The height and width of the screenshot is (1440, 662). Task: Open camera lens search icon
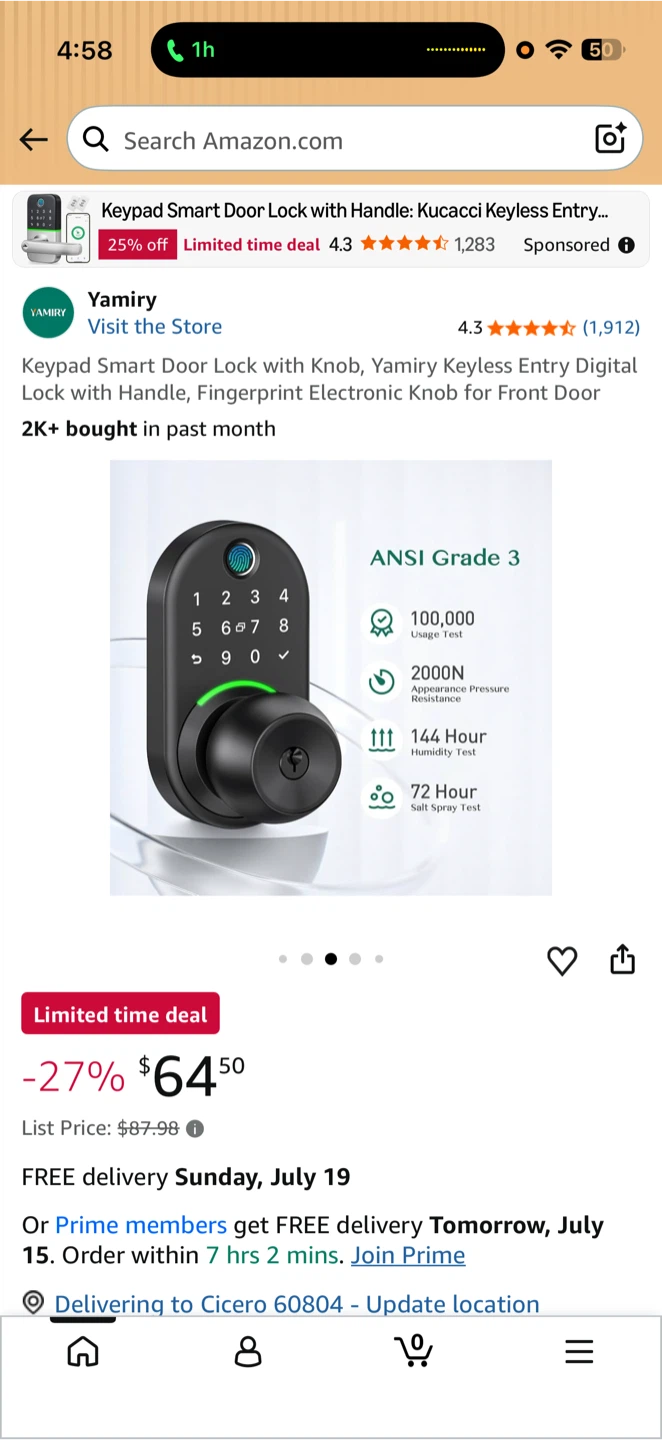click(x=610, y=139)
